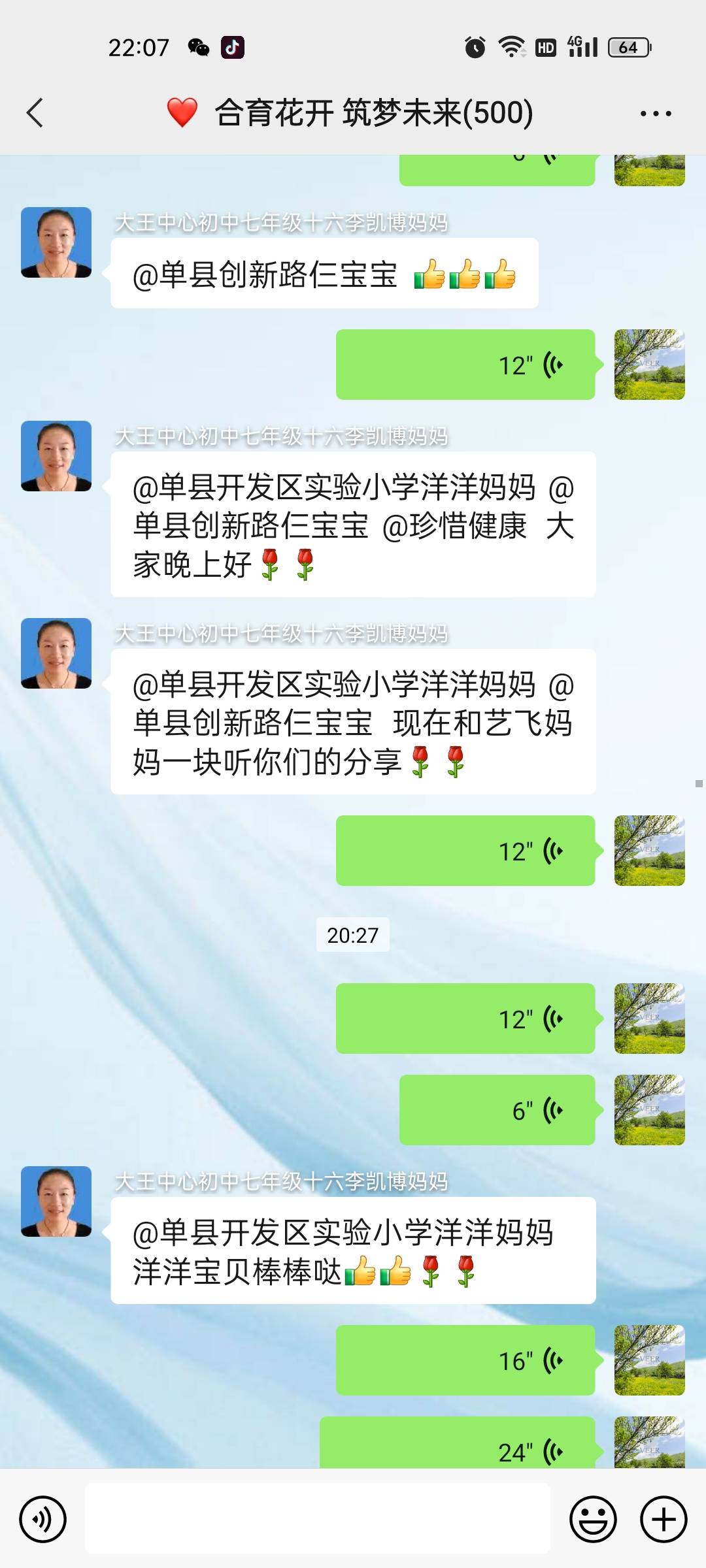Image resolution: width=706 pixels, height=1568 pixels.
Task: Tap the 20:27 timestamp
Action: [353, 936]
